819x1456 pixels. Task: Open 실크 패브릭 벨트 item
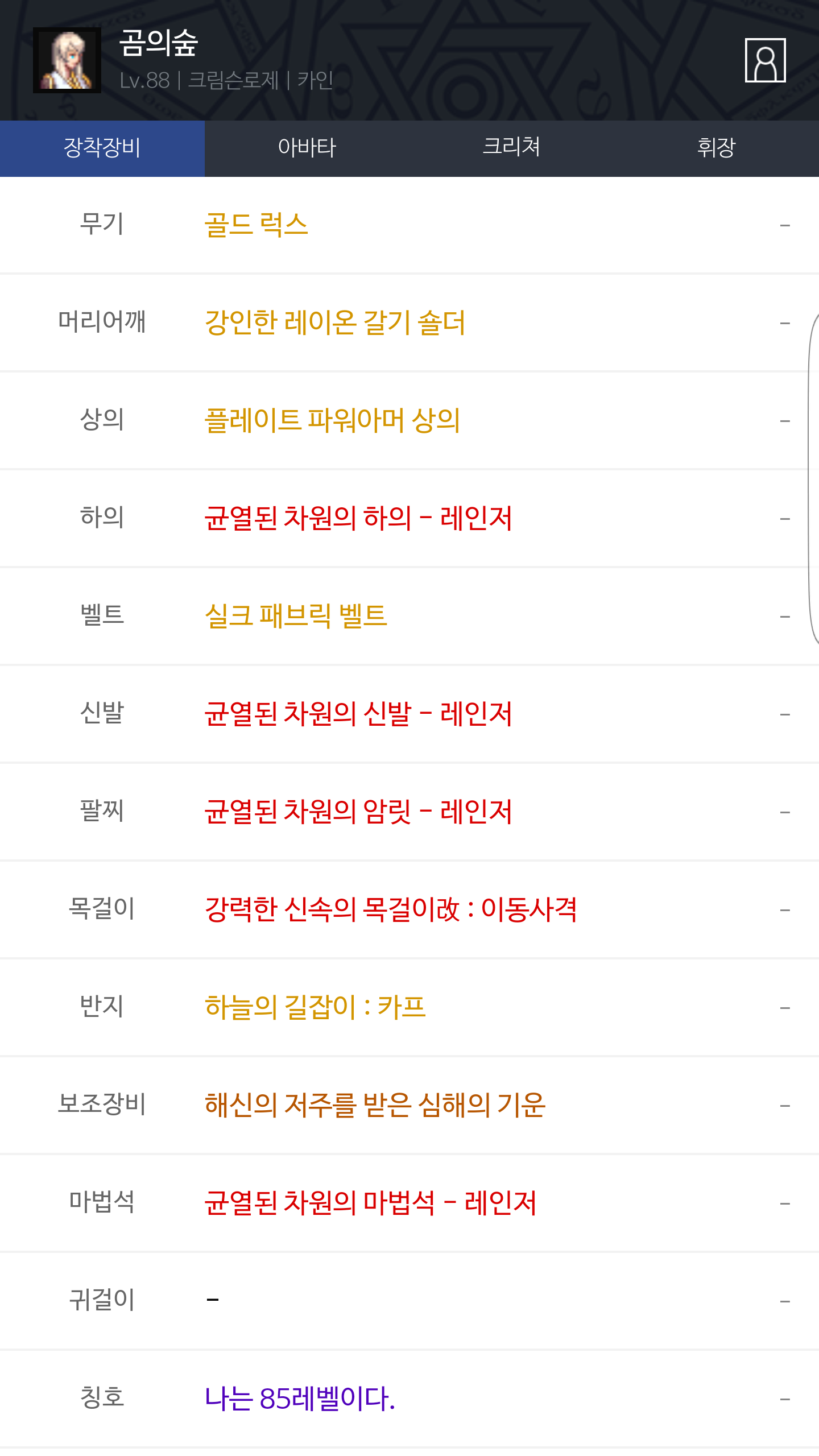click(x=296, y=617)
